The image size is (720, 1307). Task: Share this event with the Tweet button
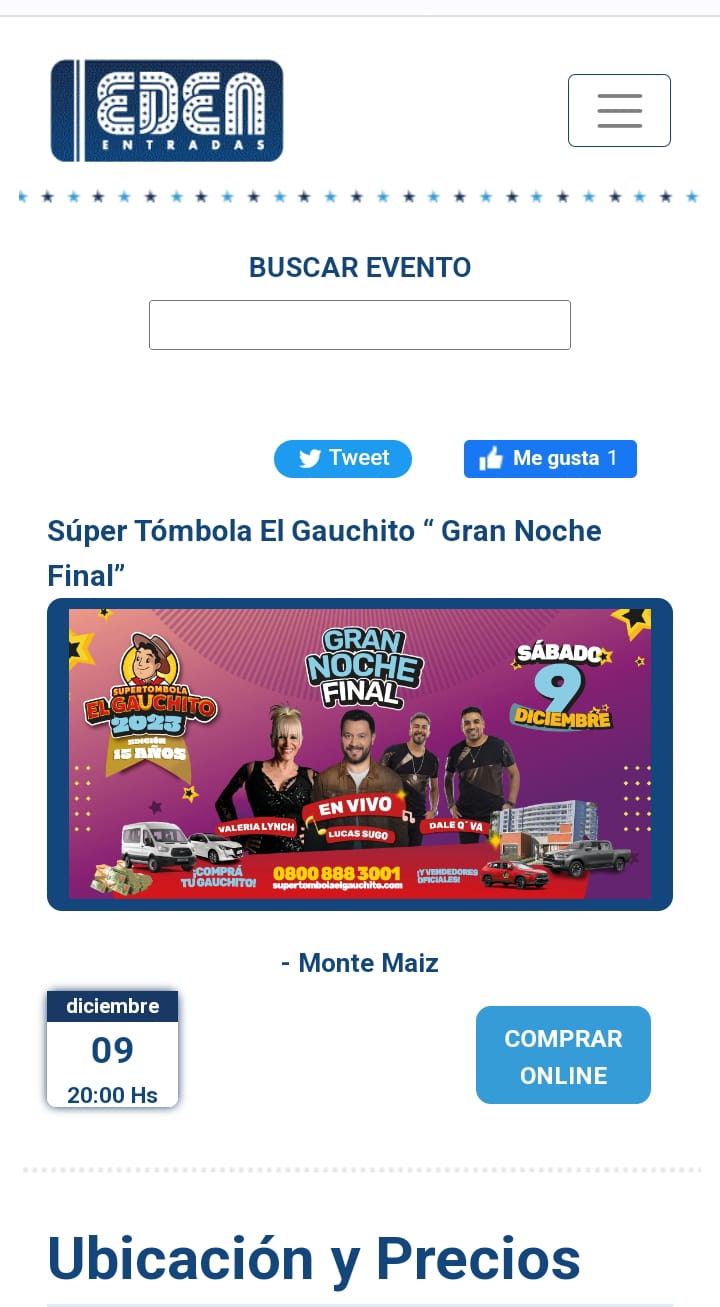coord(343,458)
